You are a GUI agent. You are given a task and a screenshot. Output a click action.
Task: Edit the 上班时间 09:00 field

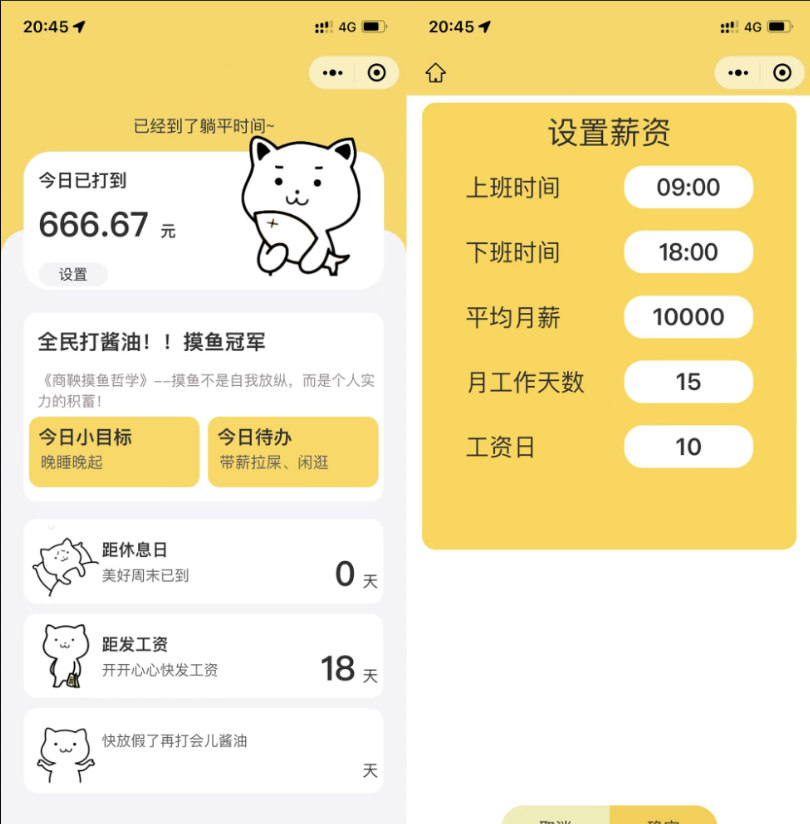[688, 187]
